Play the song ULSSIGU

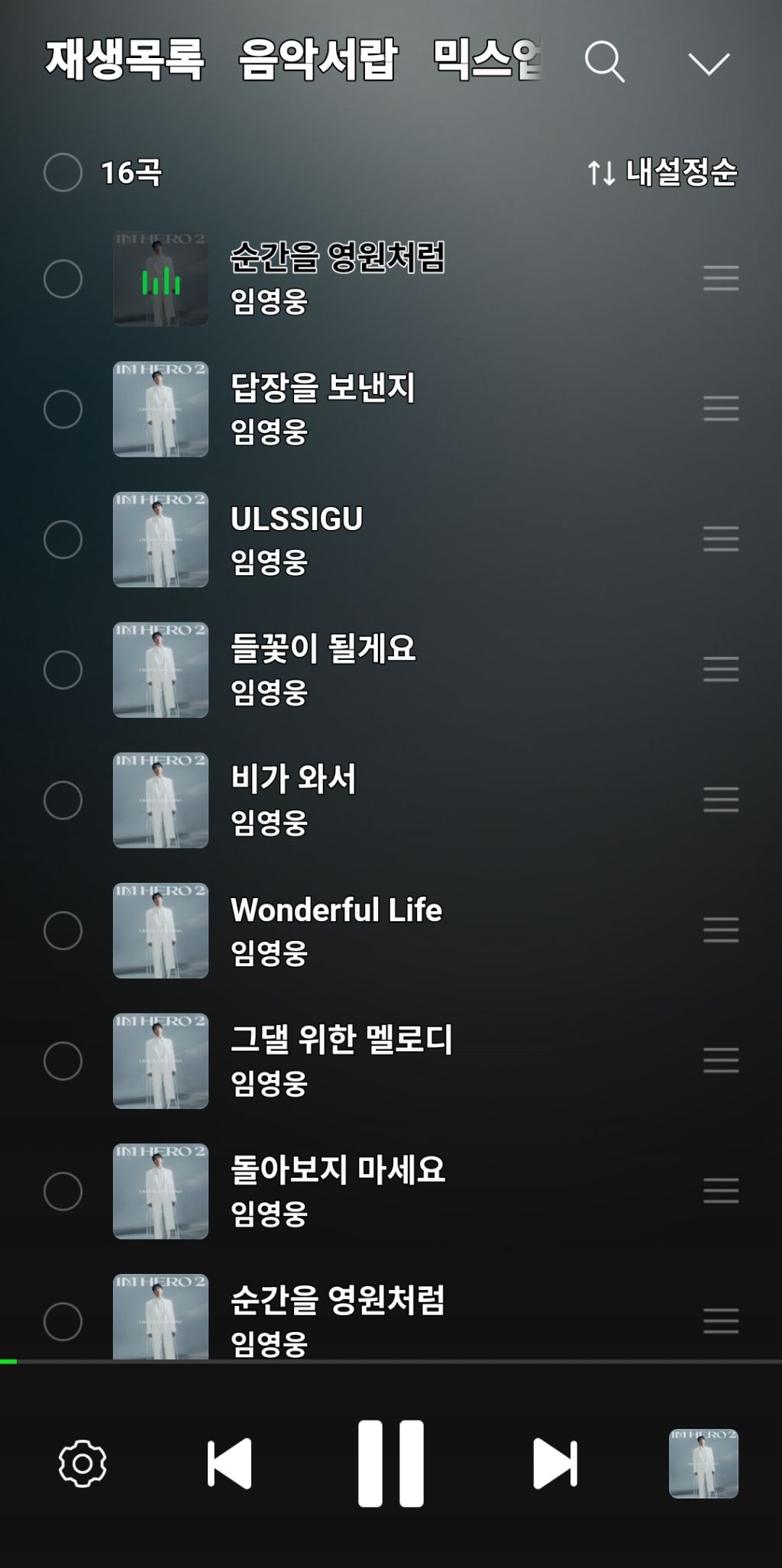coord(296,519)
